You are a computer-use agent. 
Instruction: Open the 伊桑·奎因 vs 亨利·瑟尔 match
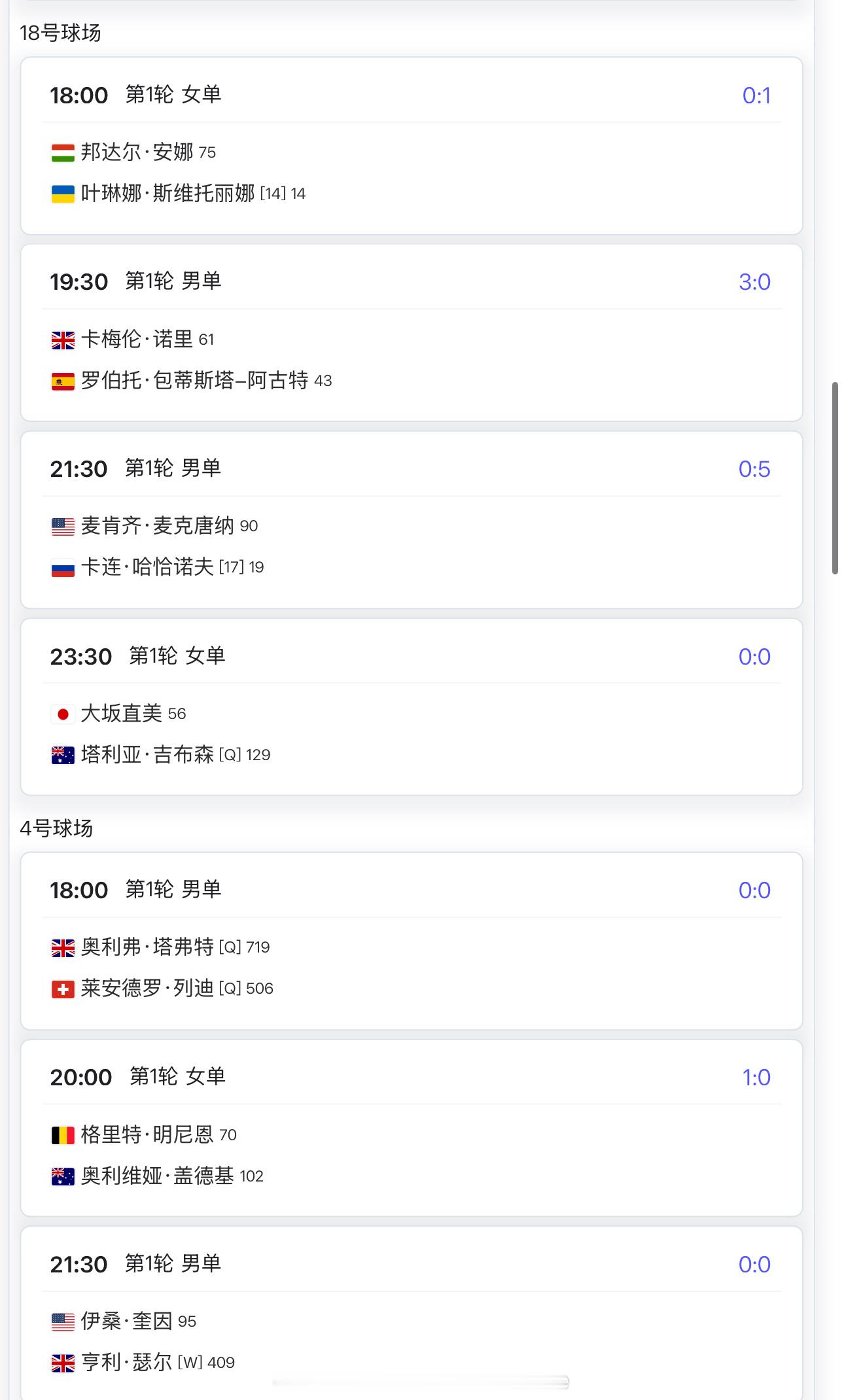tap(412, 1314)
